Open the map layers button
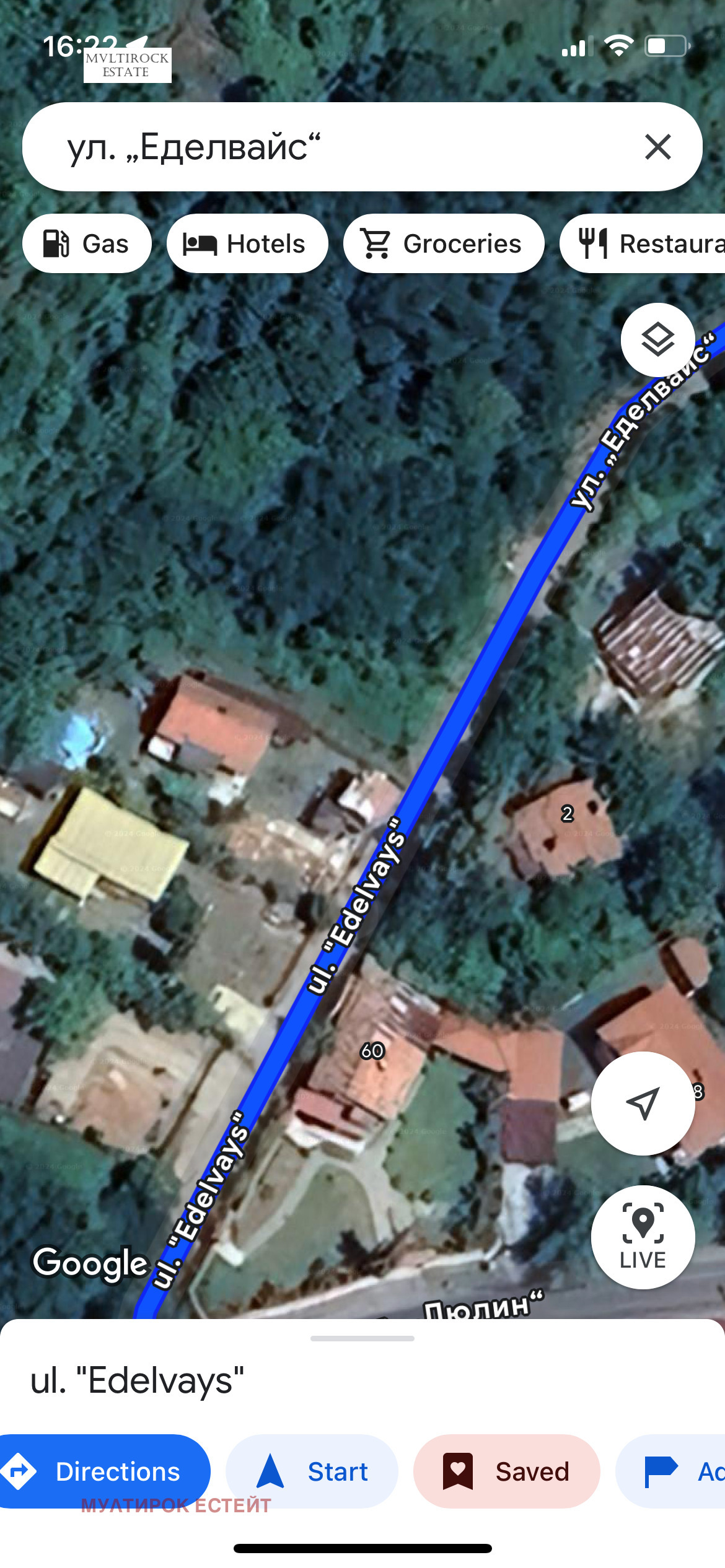725x1568 pixels. (x=657, y=339)
